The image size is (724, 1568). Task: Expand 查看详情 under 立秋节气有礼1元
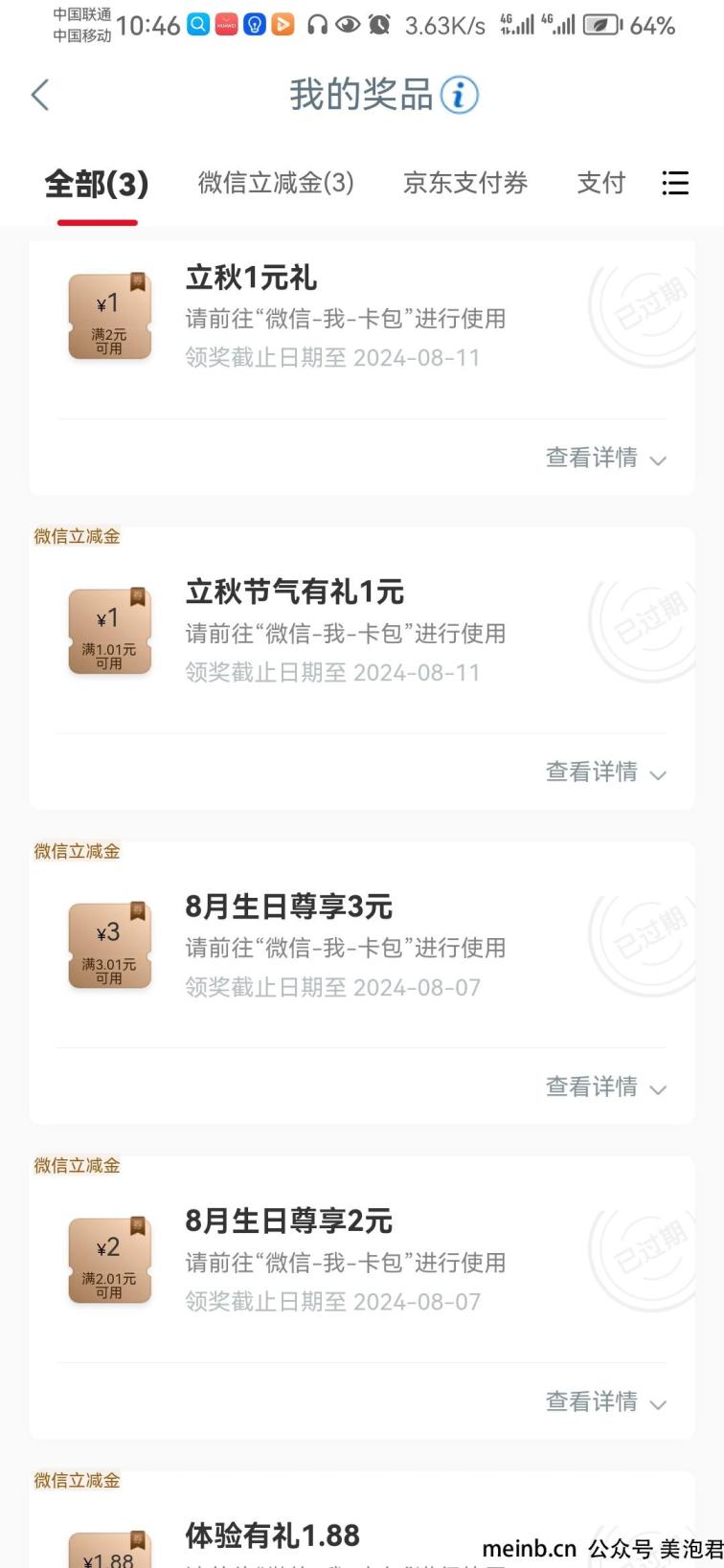pyautogui.click(x=605, y=772)
